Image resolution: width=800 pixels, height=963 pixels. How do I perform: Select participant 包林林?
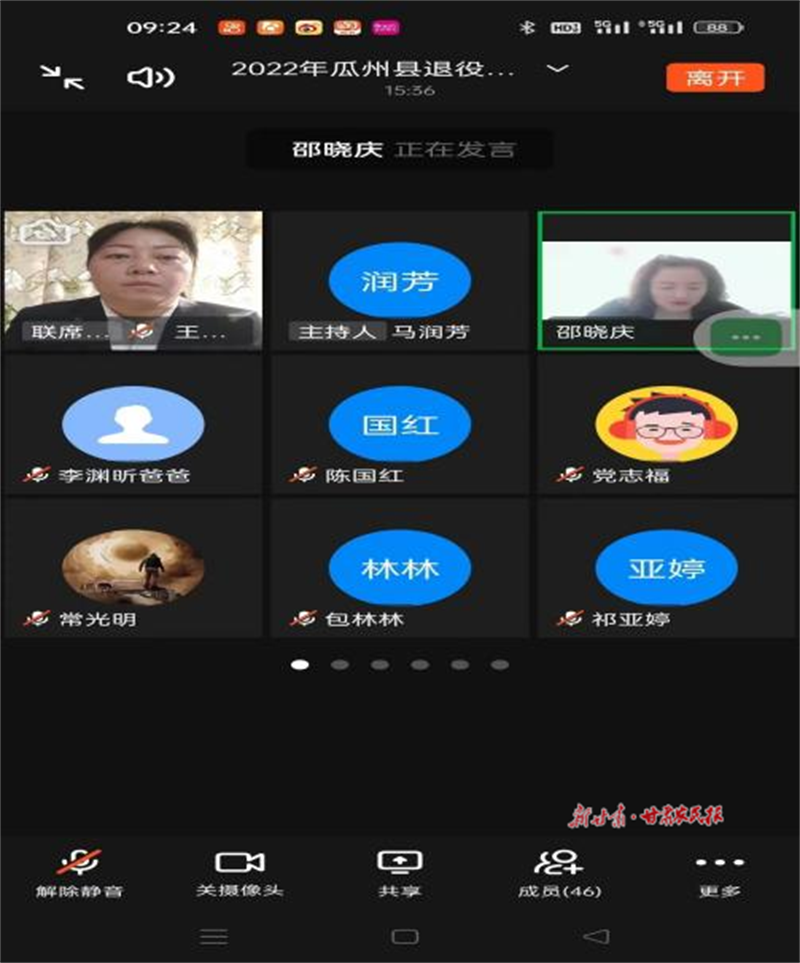(399, 568)
